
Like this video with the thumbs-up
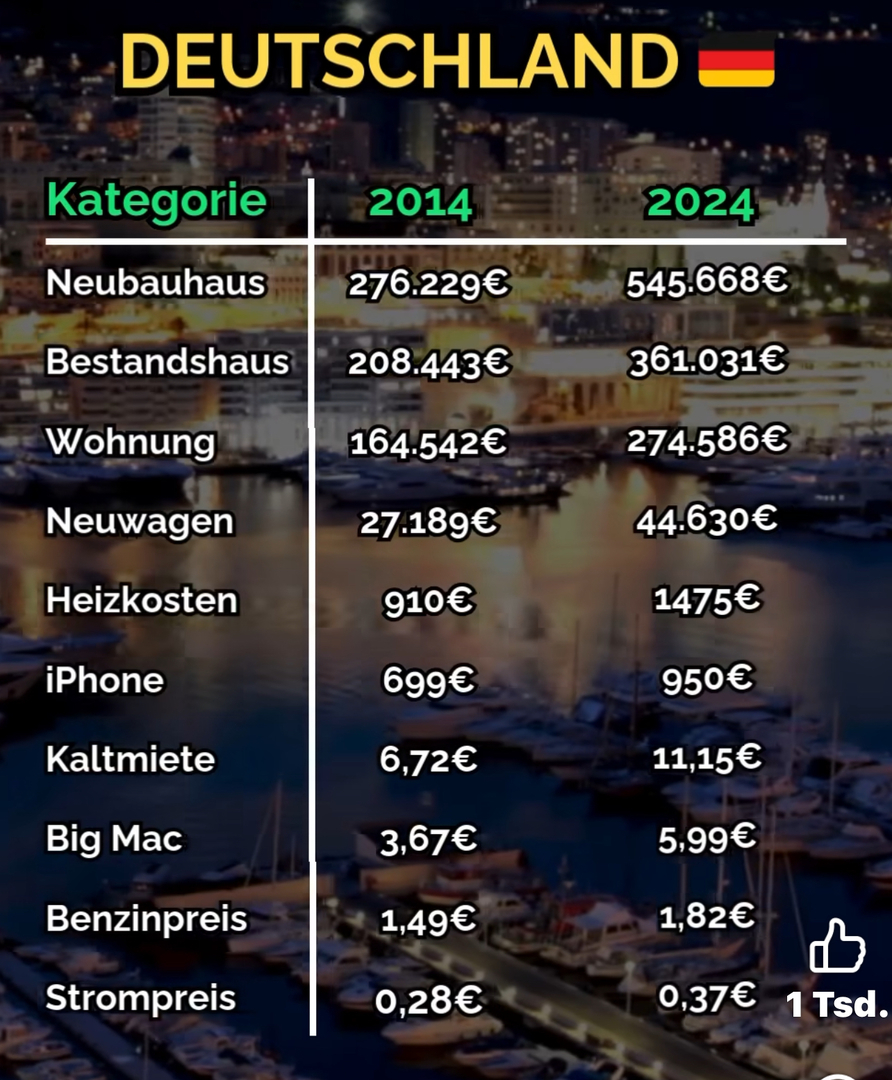[836, 946]
